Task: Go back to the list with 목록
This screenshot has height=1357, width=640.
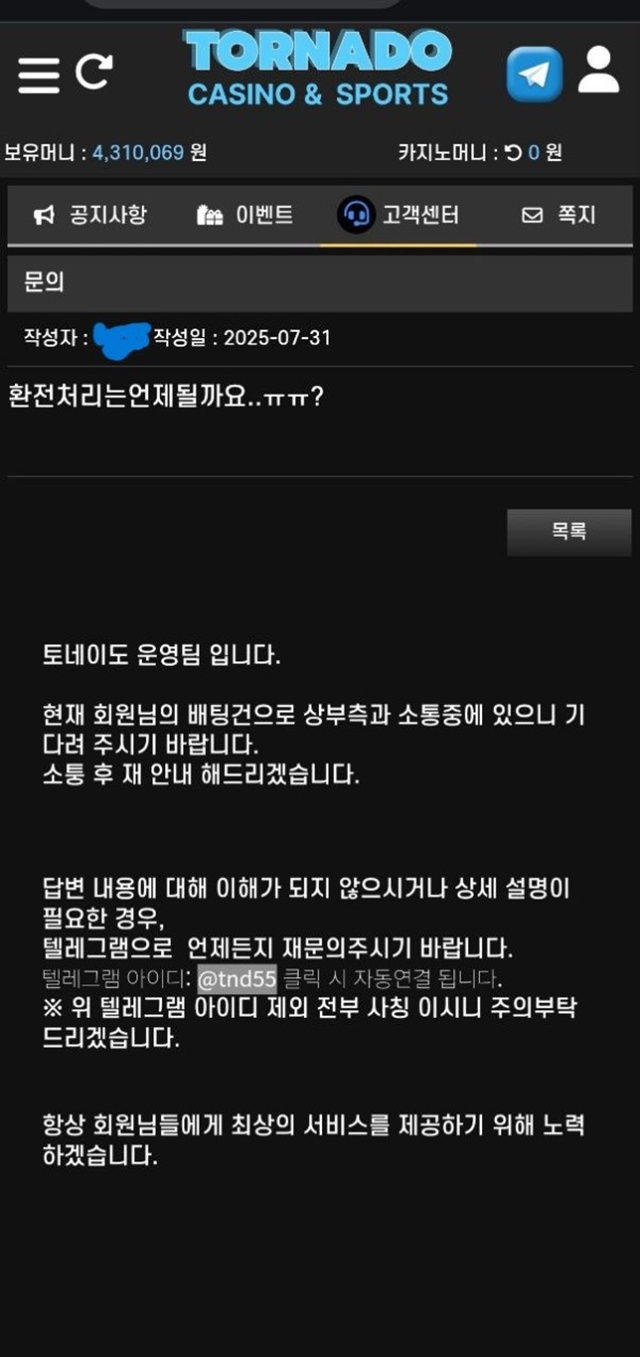Action: pyautogui.click(x=569, y=532)
